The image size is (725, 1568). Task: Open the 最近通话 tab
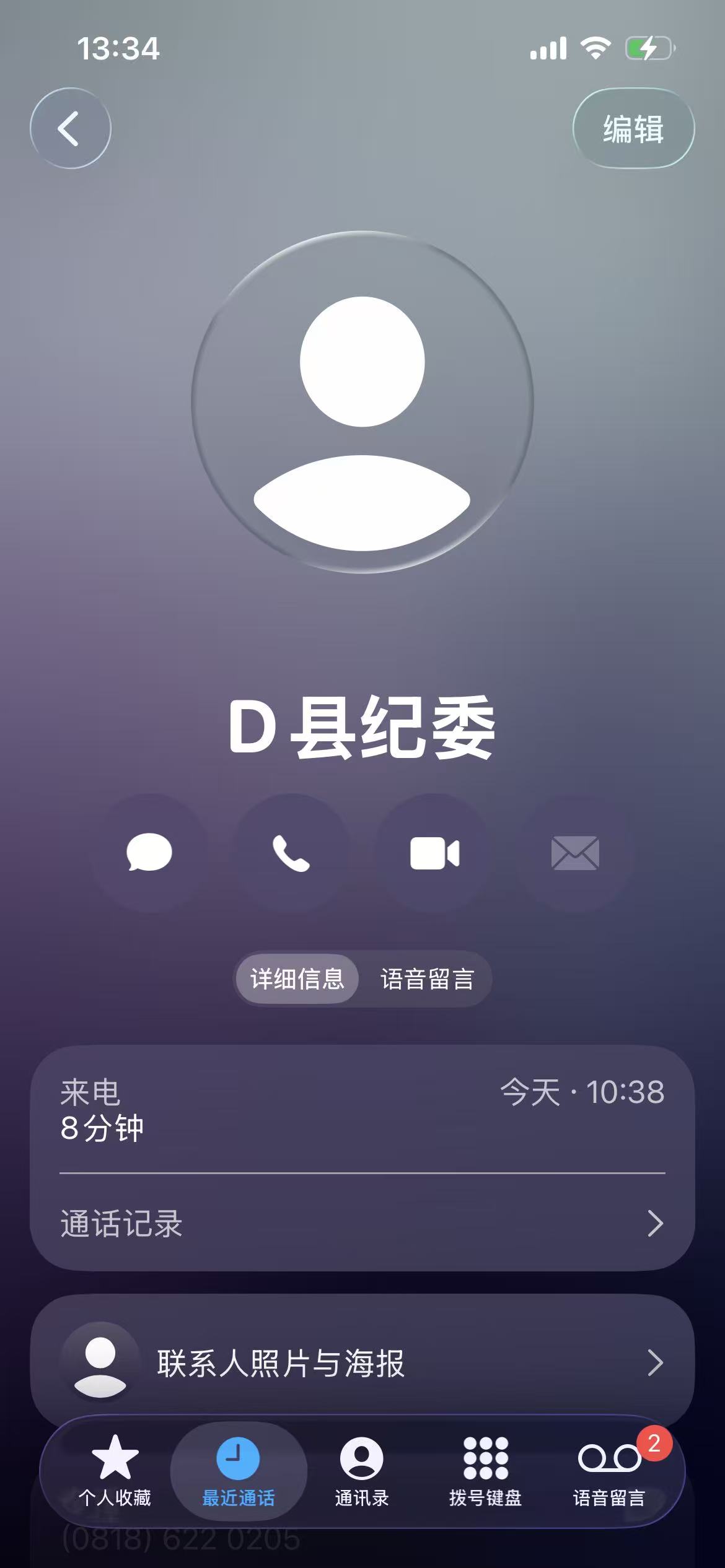pyautogui.click(x=239, y=1471)
